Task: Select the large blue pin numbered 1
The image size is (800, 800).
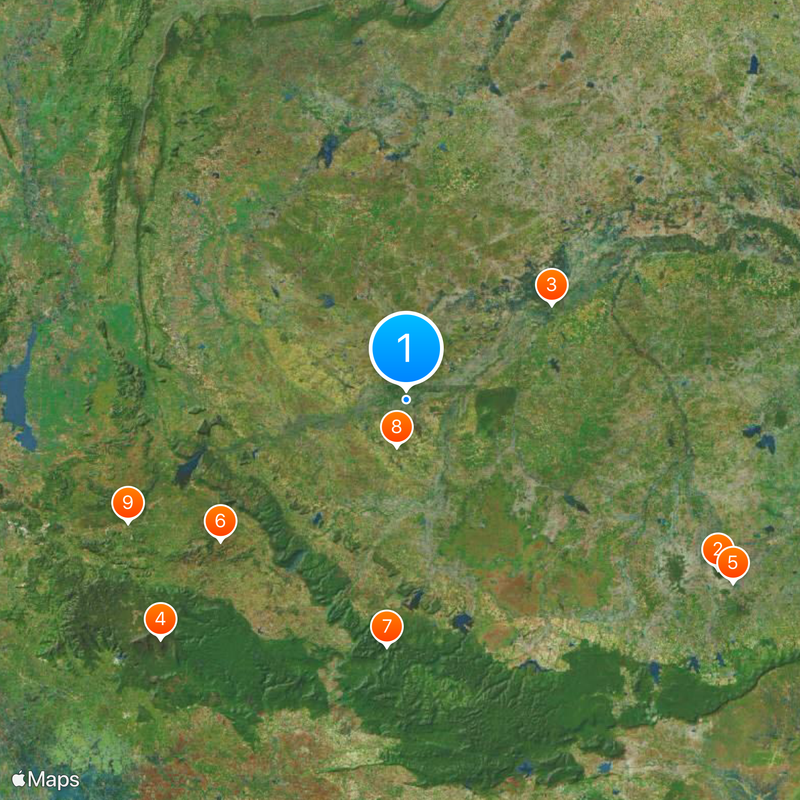Action: click(405, 348)
